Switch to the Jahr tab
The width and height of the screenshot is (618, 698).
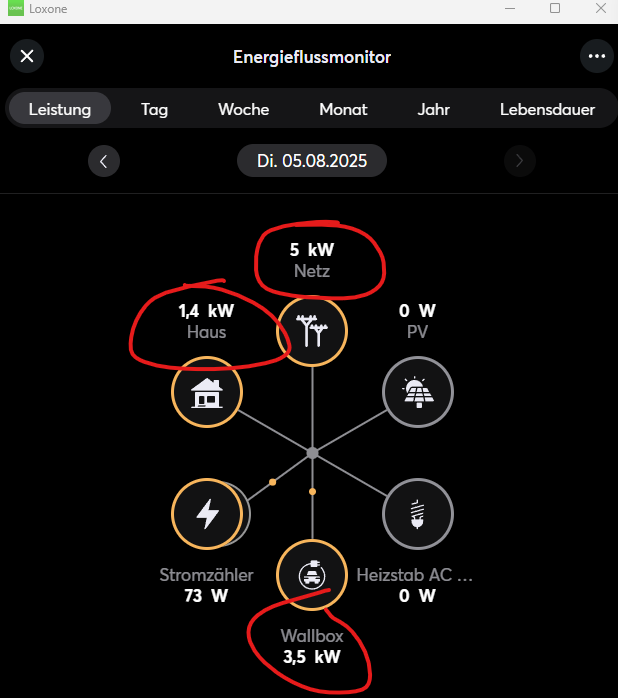point(434,109)
